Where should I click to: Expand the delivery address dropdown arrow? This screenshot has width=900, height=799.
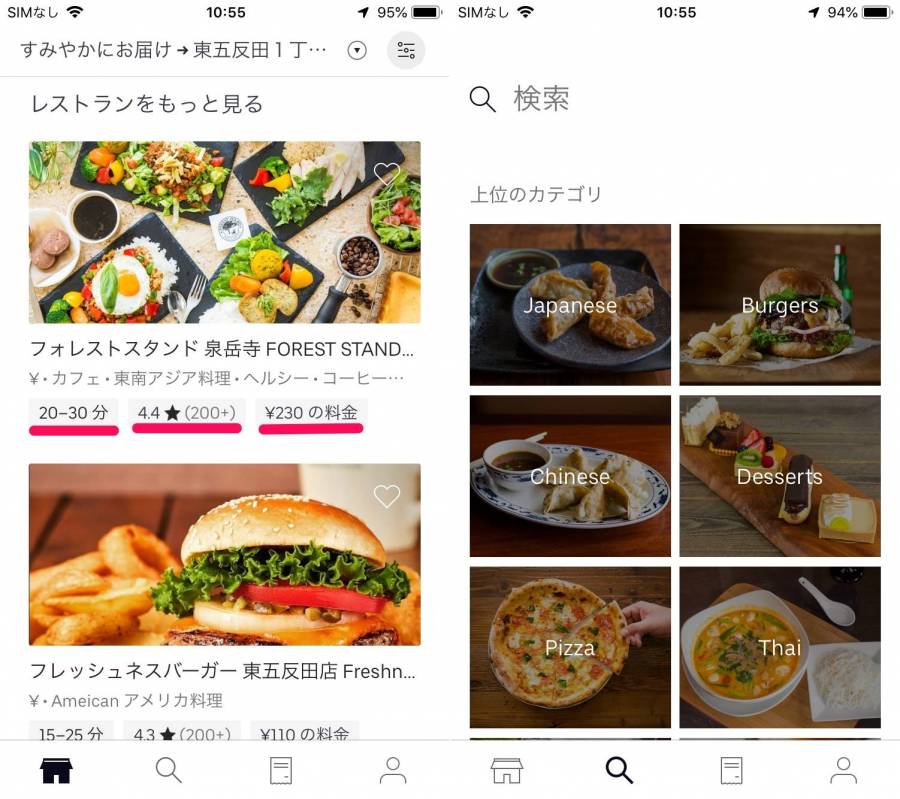[357, 50]
